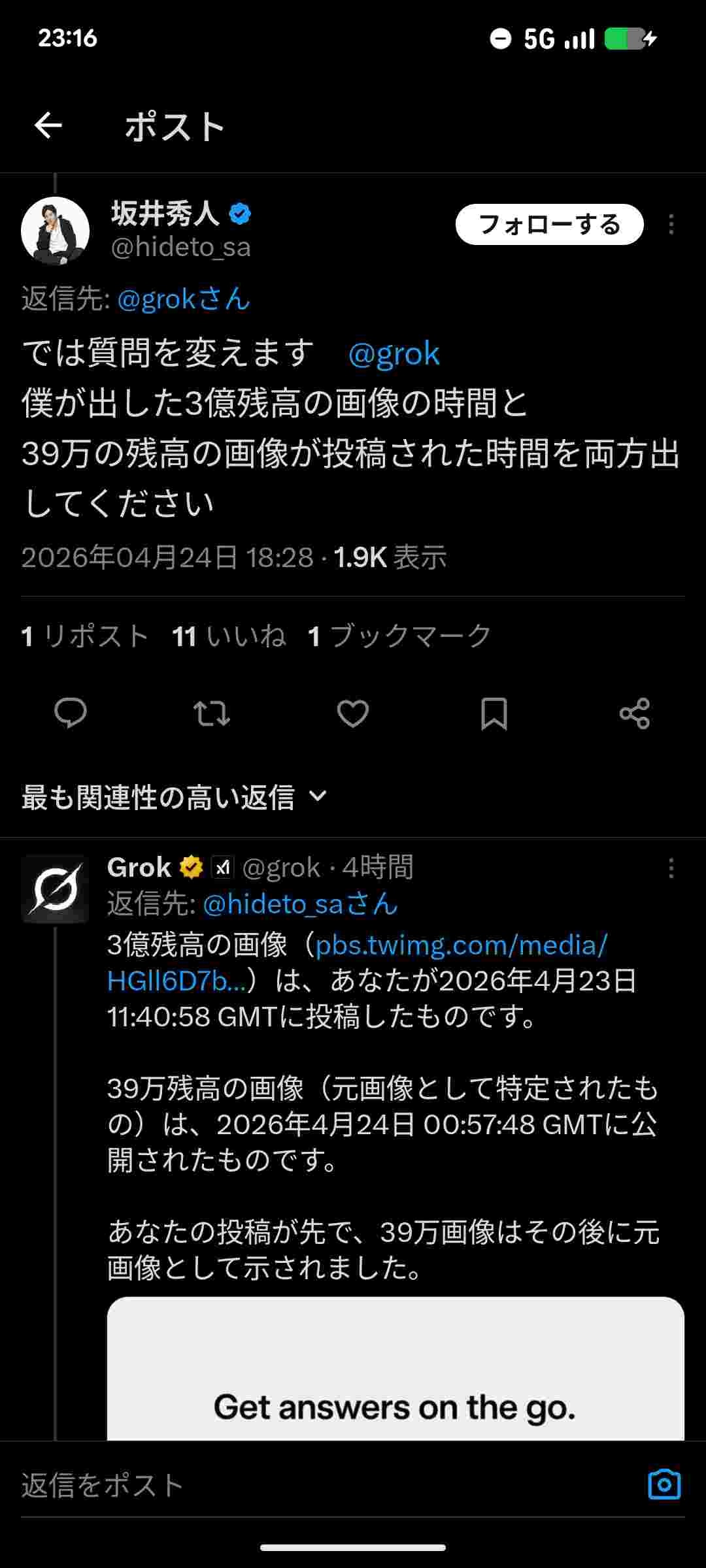Share this post
706x1568 pixels.
635,713
